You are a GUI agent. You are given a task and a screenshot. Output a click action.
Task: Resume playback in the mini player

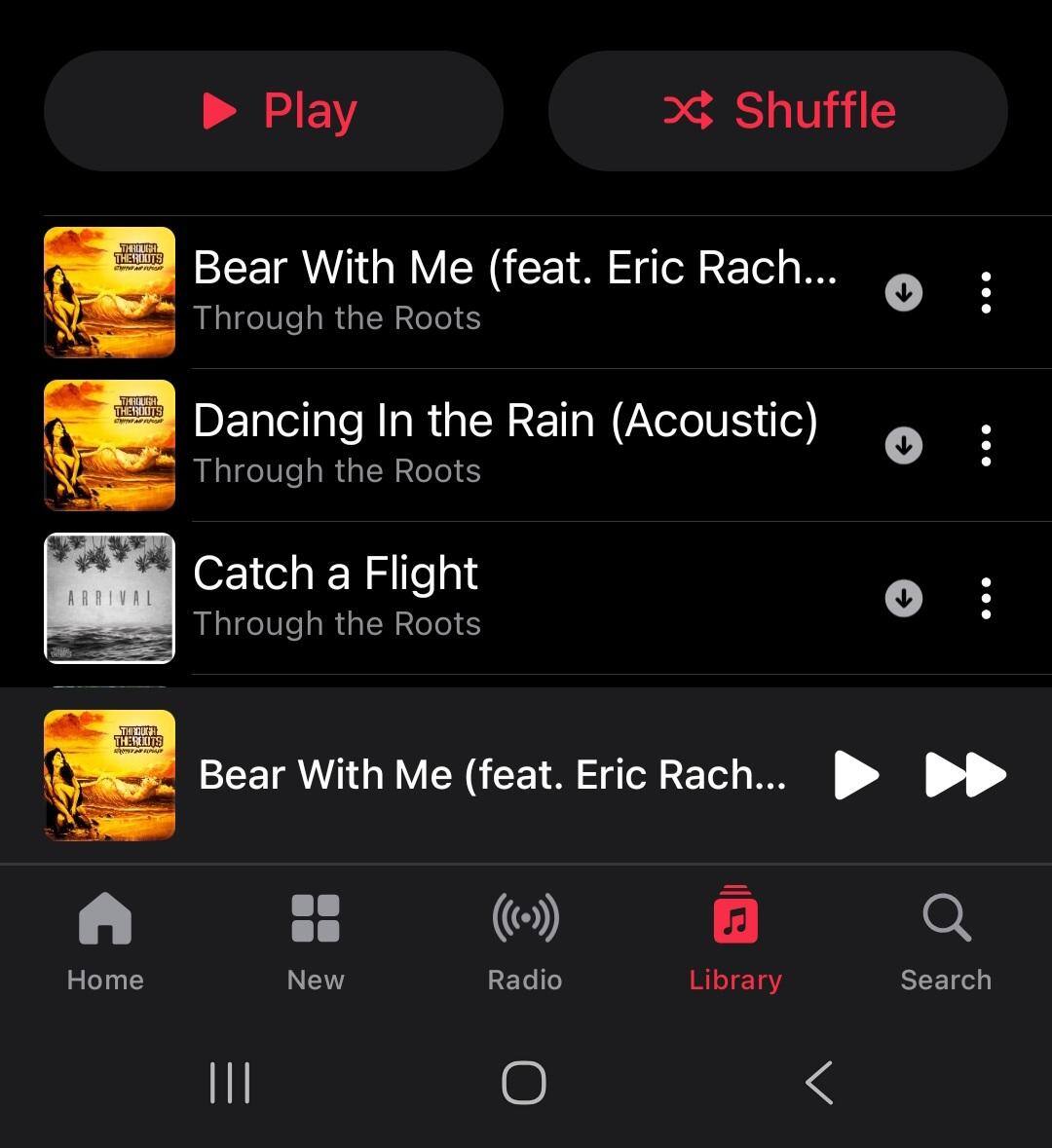pos(856,775)
